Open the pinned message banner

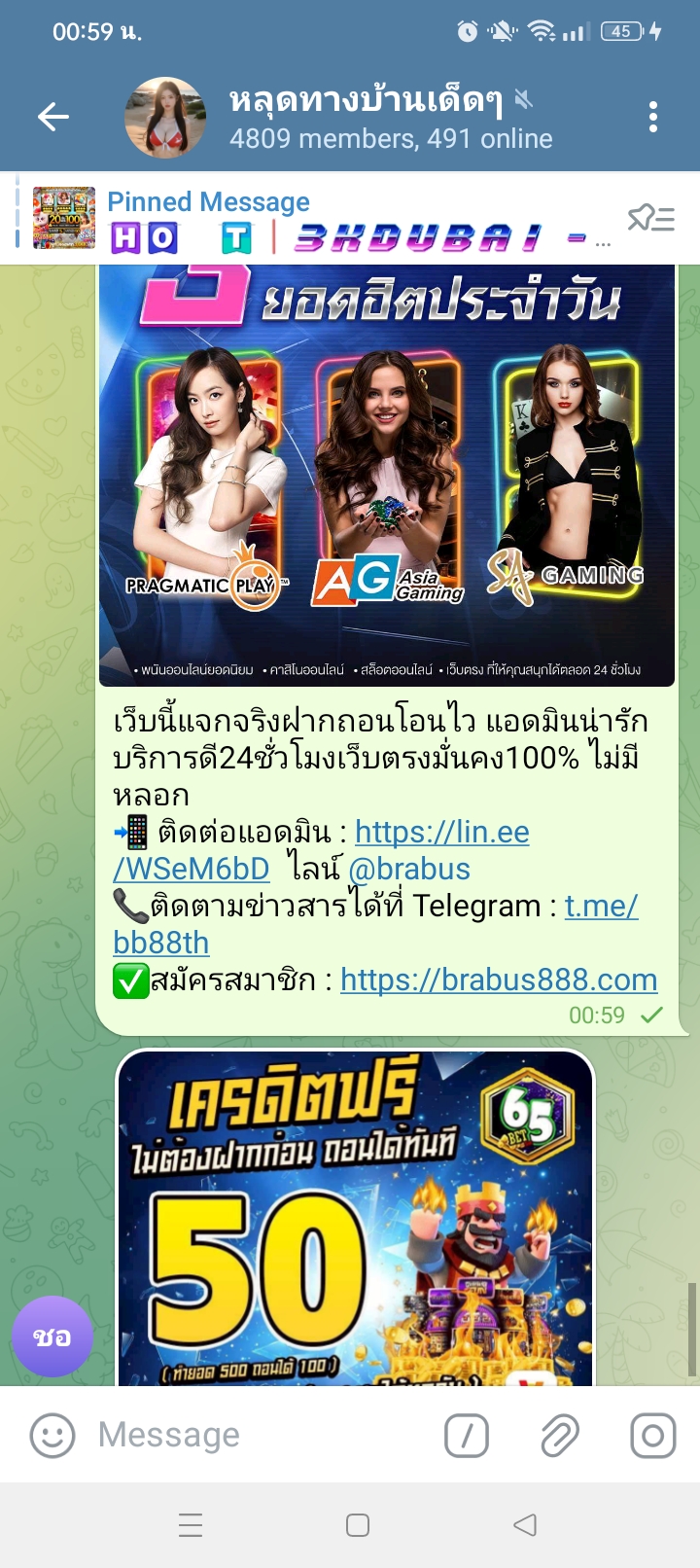321,219
